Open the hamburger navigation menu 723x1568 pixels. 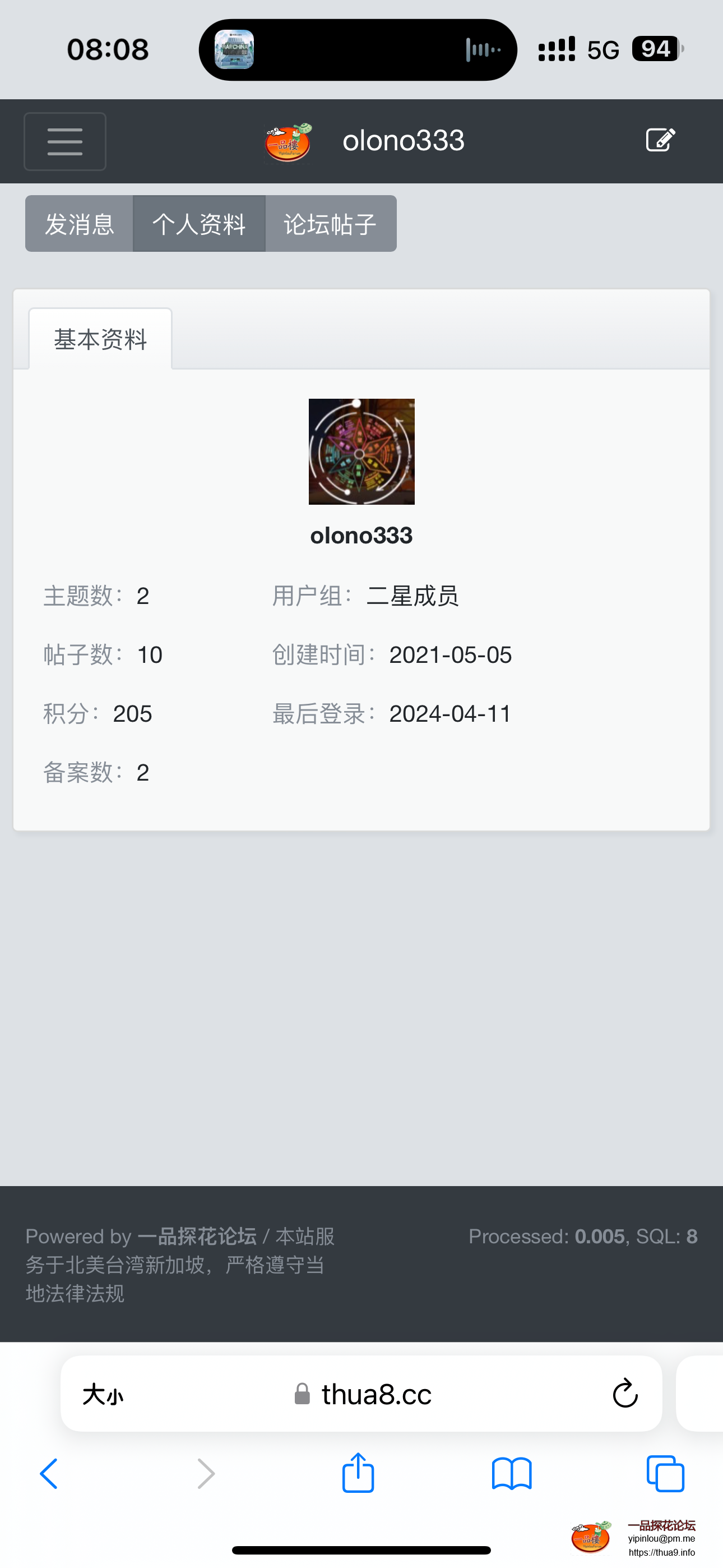tap(64, 141)
